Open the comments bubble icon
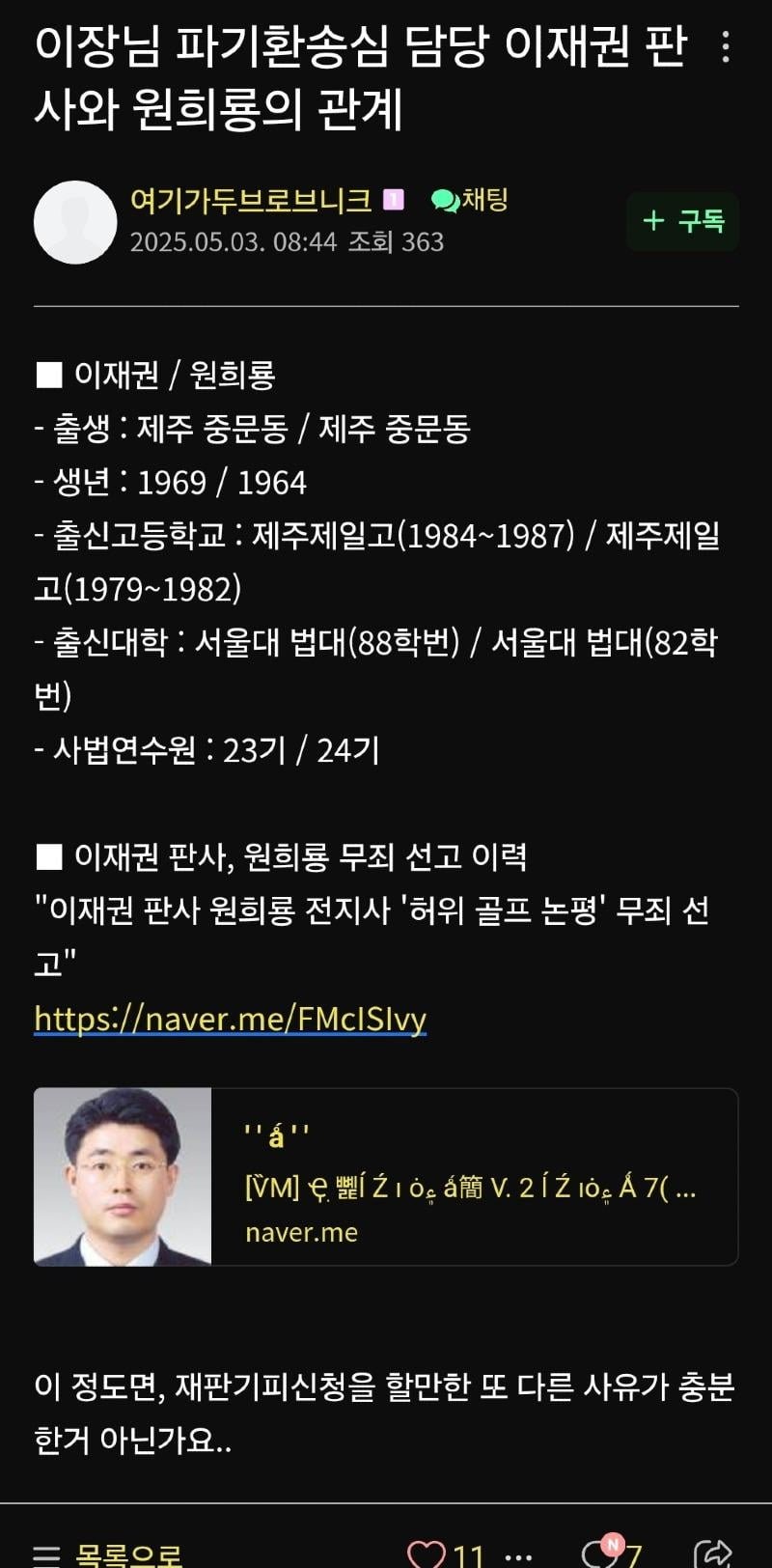Image resolution: width=772 pixels, height=1568 pixels. pyautogui.click(x=600, y=1553)
